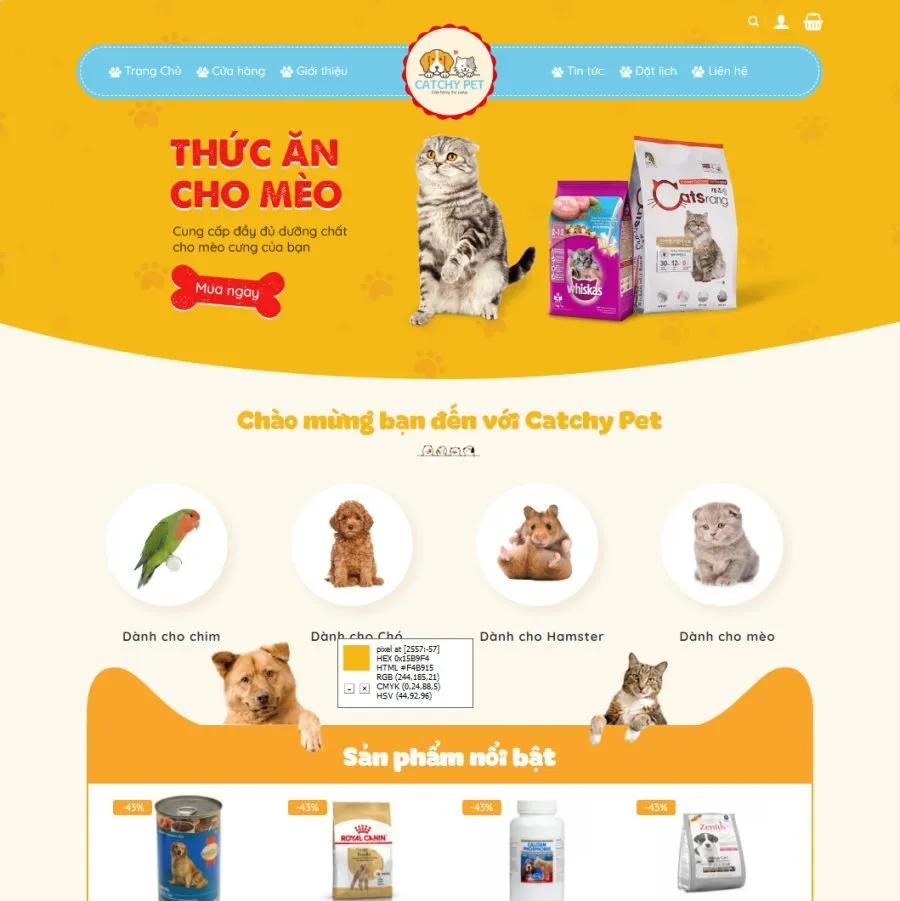Open the Cửa hàng menu item
The height and width of the screenshot is (901, 900).
(x=231, y=71)
